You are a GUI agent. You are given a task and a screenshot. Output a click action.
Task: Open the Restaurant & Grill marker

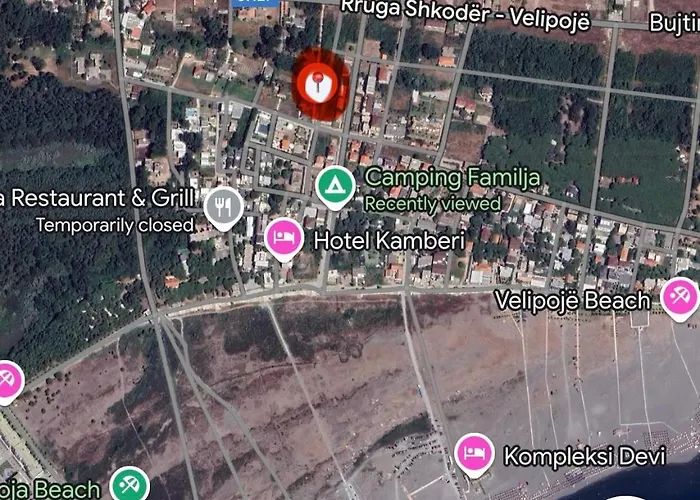coord(222,205)
